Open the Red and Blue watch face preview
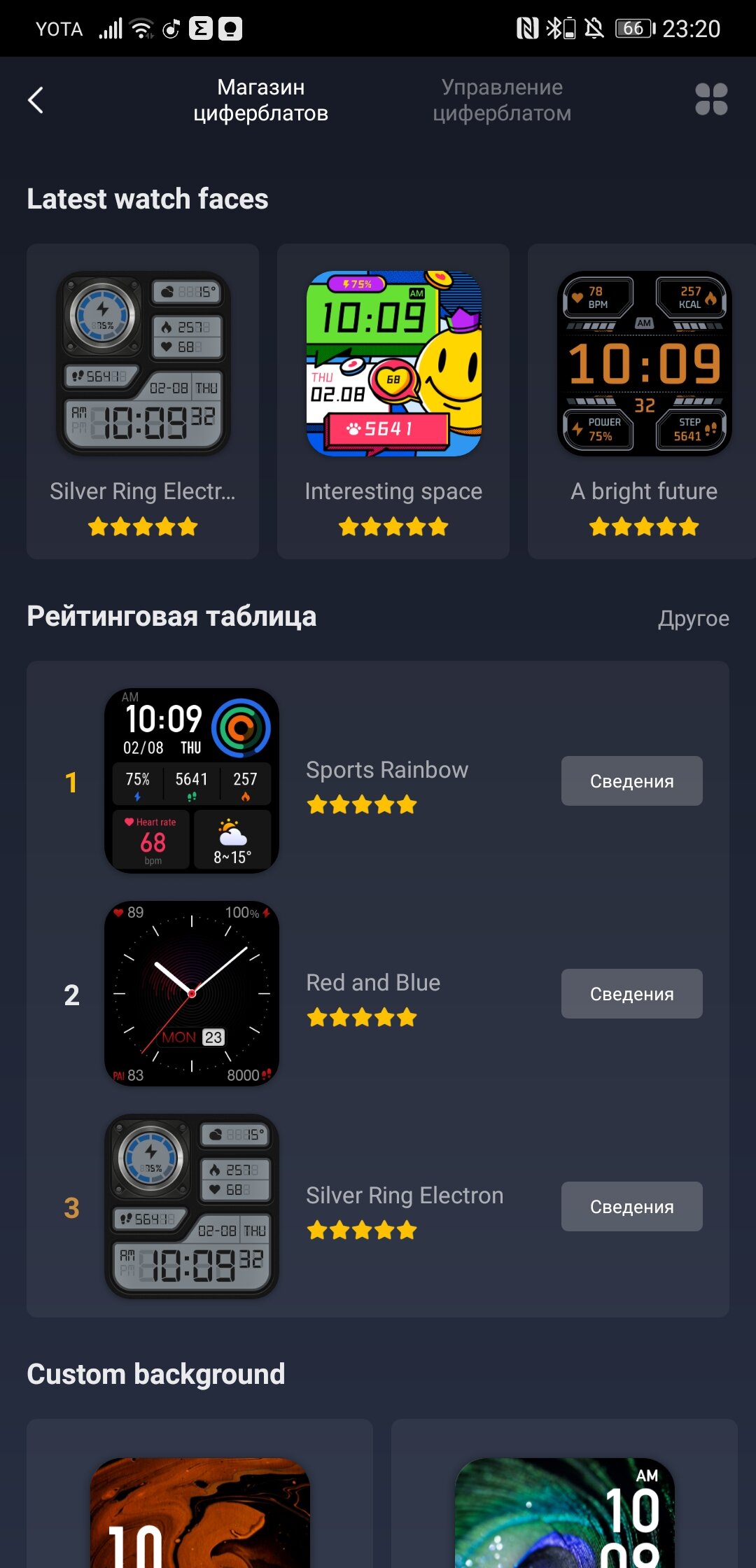 pos(192,993)
